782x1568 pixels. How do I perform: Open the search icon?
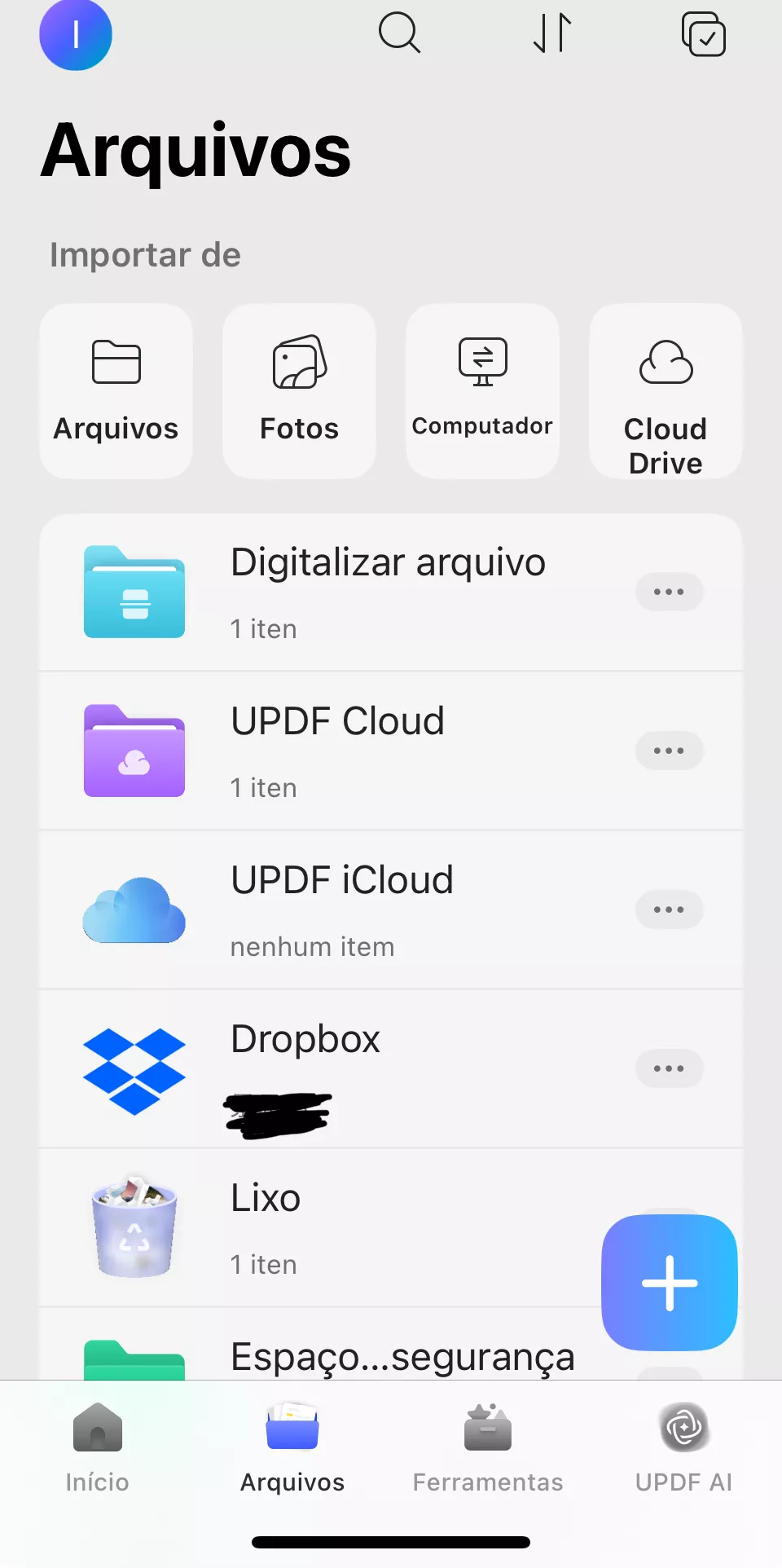coord(399,34)
